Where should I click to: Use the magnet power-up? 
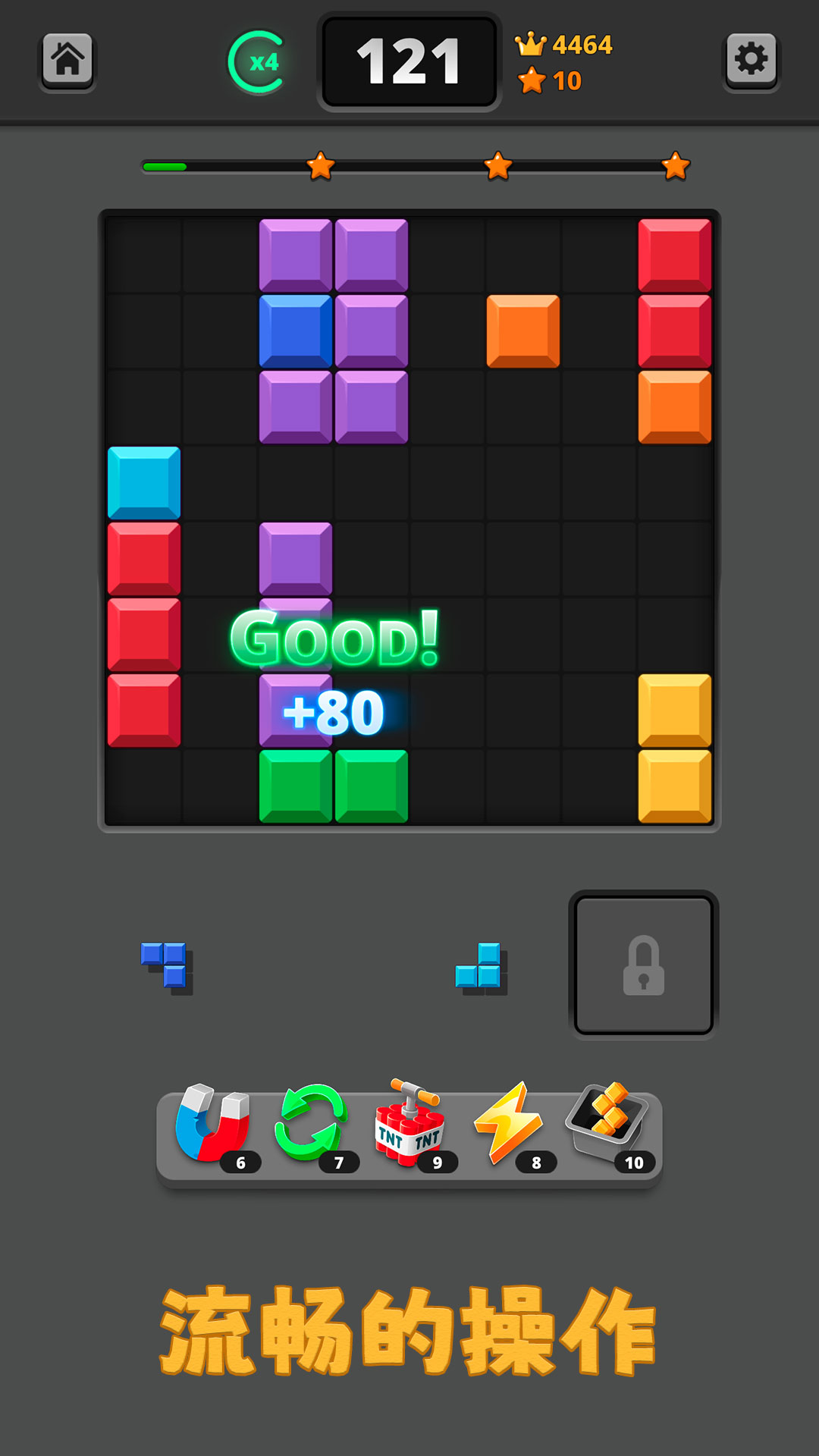coord(213,1125)
